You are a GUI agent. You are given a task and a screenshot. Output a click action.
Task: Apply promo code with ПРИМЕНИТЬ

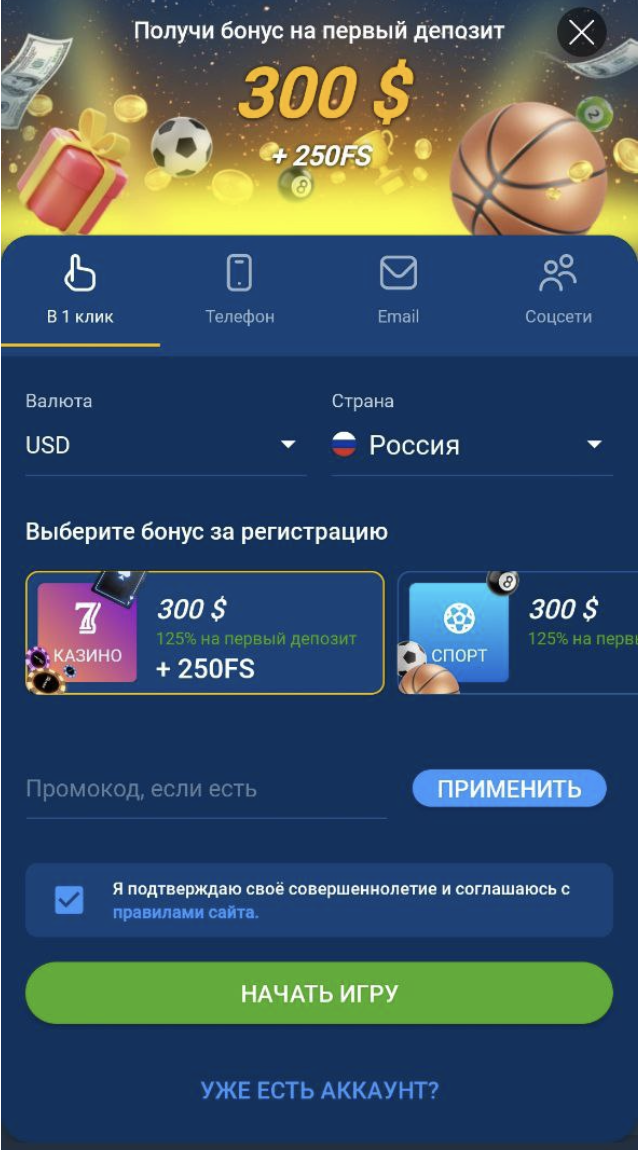coord(509,789)
